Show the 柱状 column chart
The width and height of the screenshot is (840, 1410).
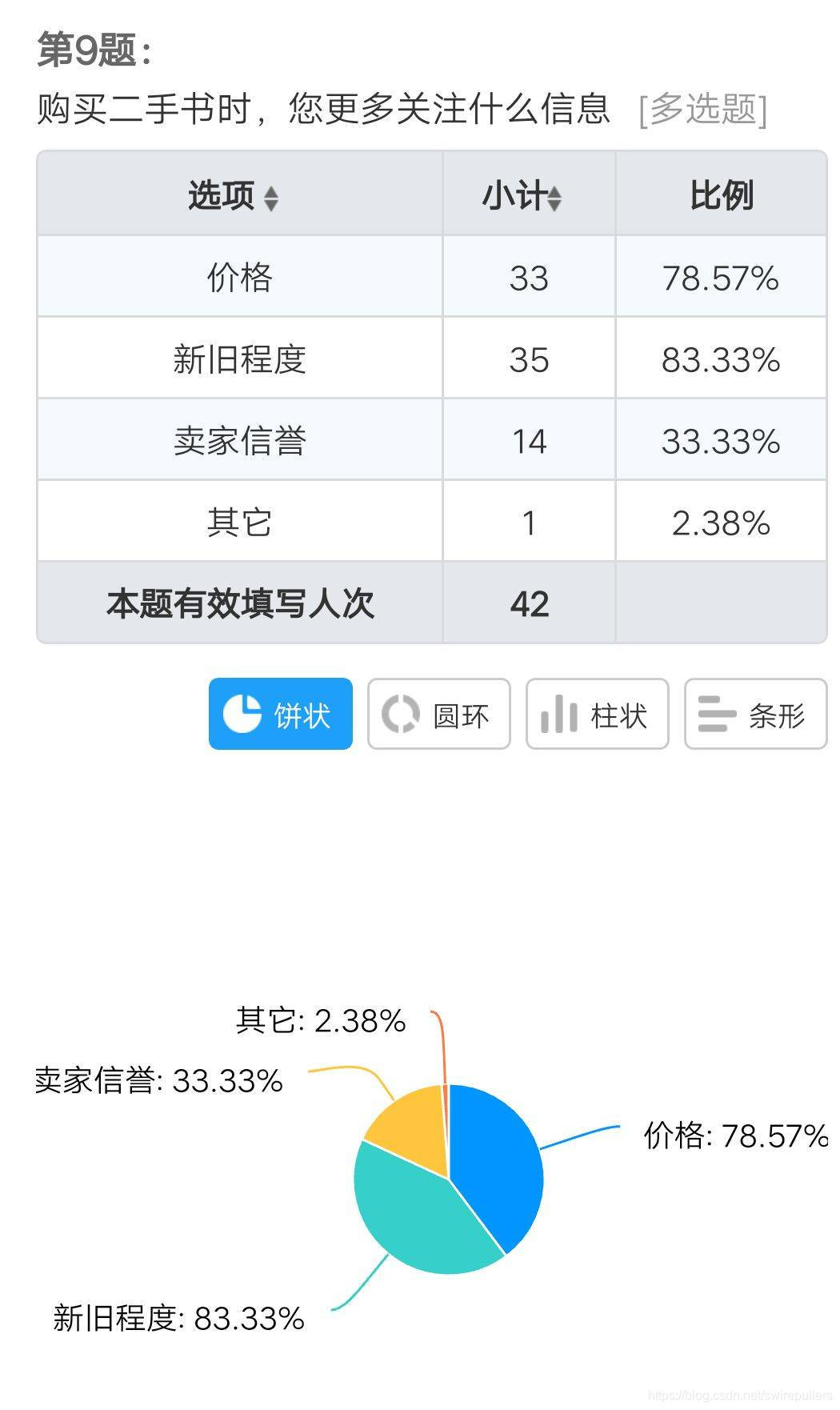click(598, 714)
